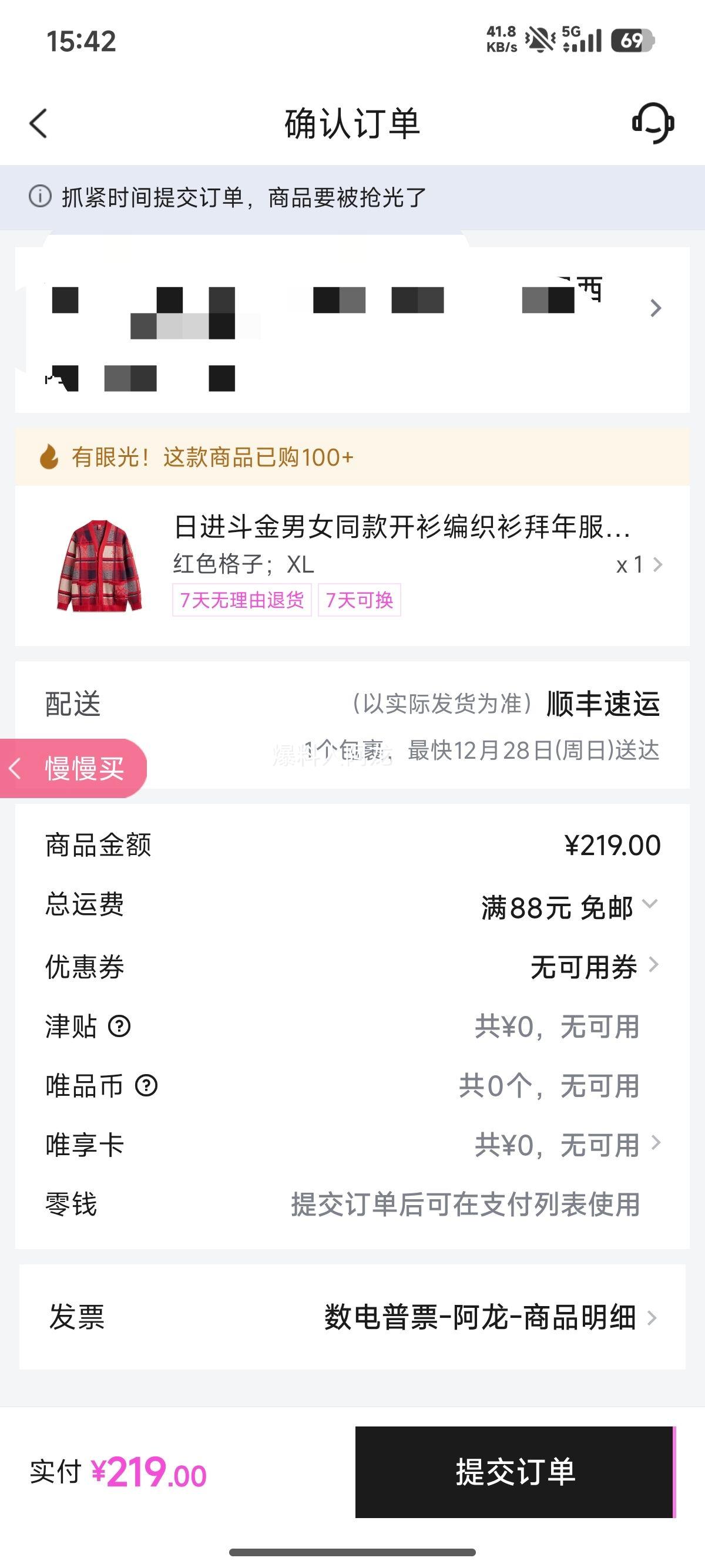The width and height of the screenshot is (705, 1568).
Task: Expand the 总运费 free-shipping details
Action: (650, 908)
